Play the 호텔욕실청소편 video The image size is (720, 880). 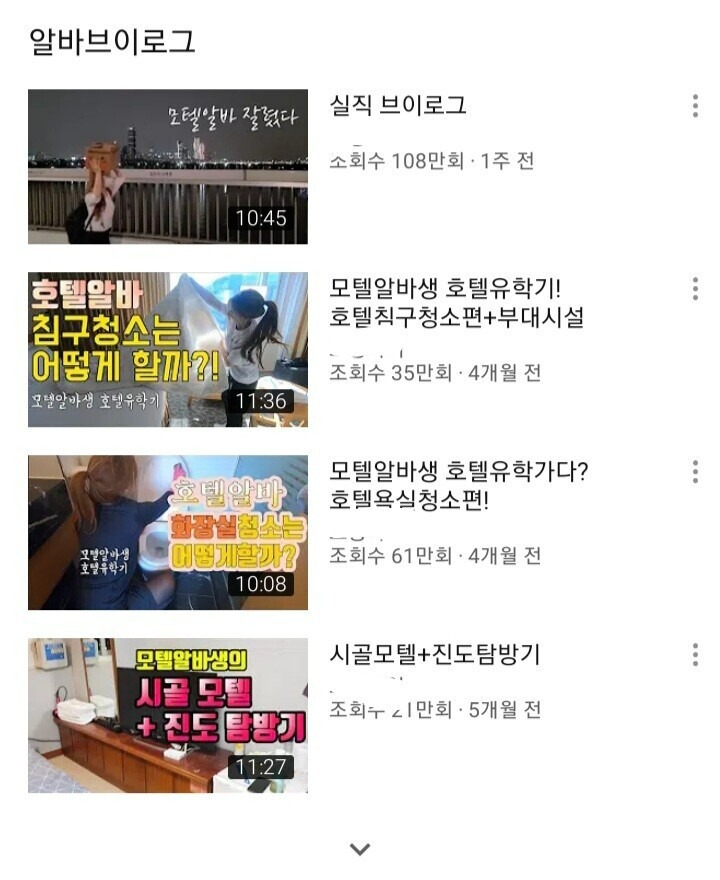168,533
